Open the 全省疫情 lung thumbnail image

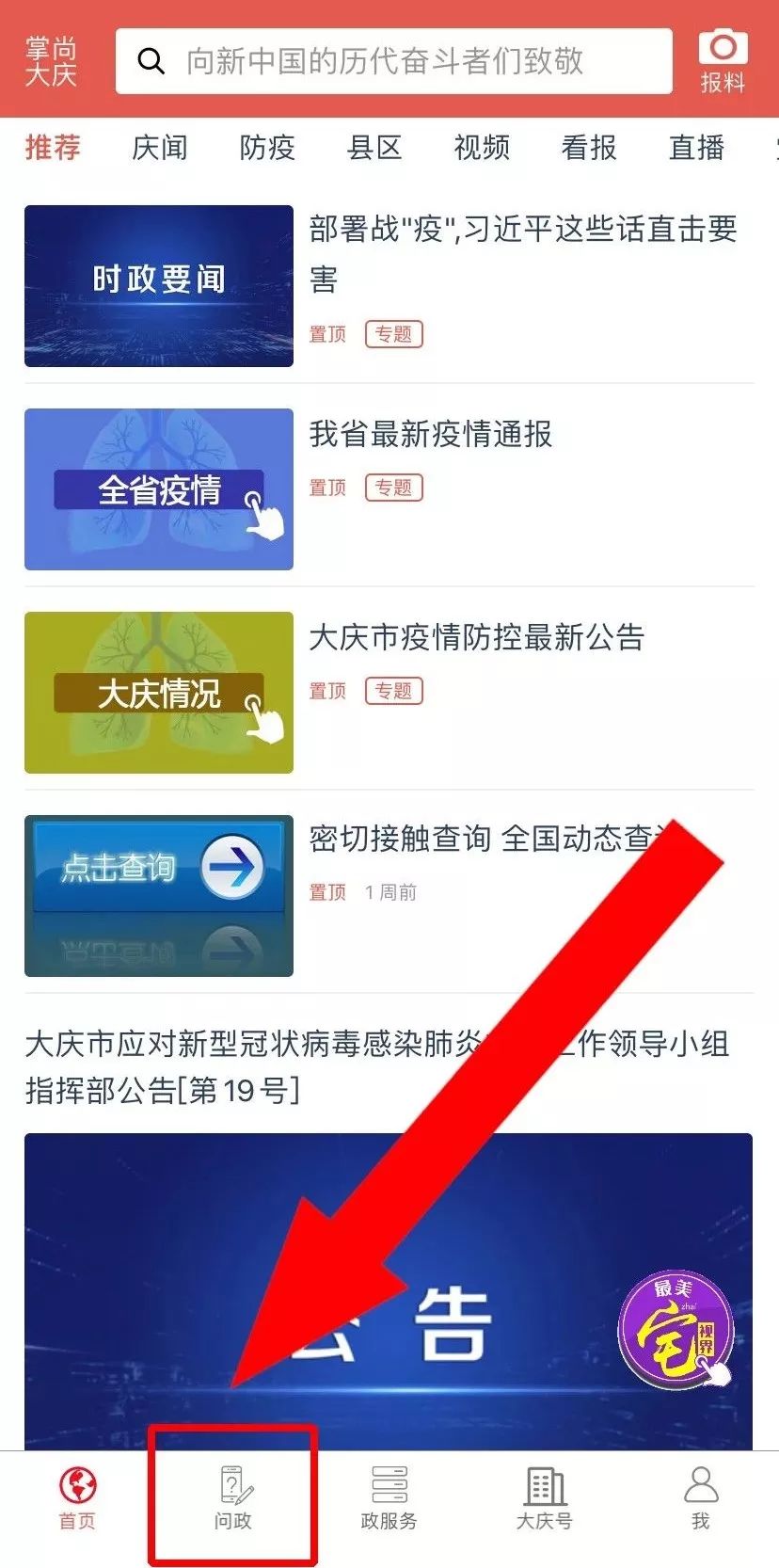(158, 488)
